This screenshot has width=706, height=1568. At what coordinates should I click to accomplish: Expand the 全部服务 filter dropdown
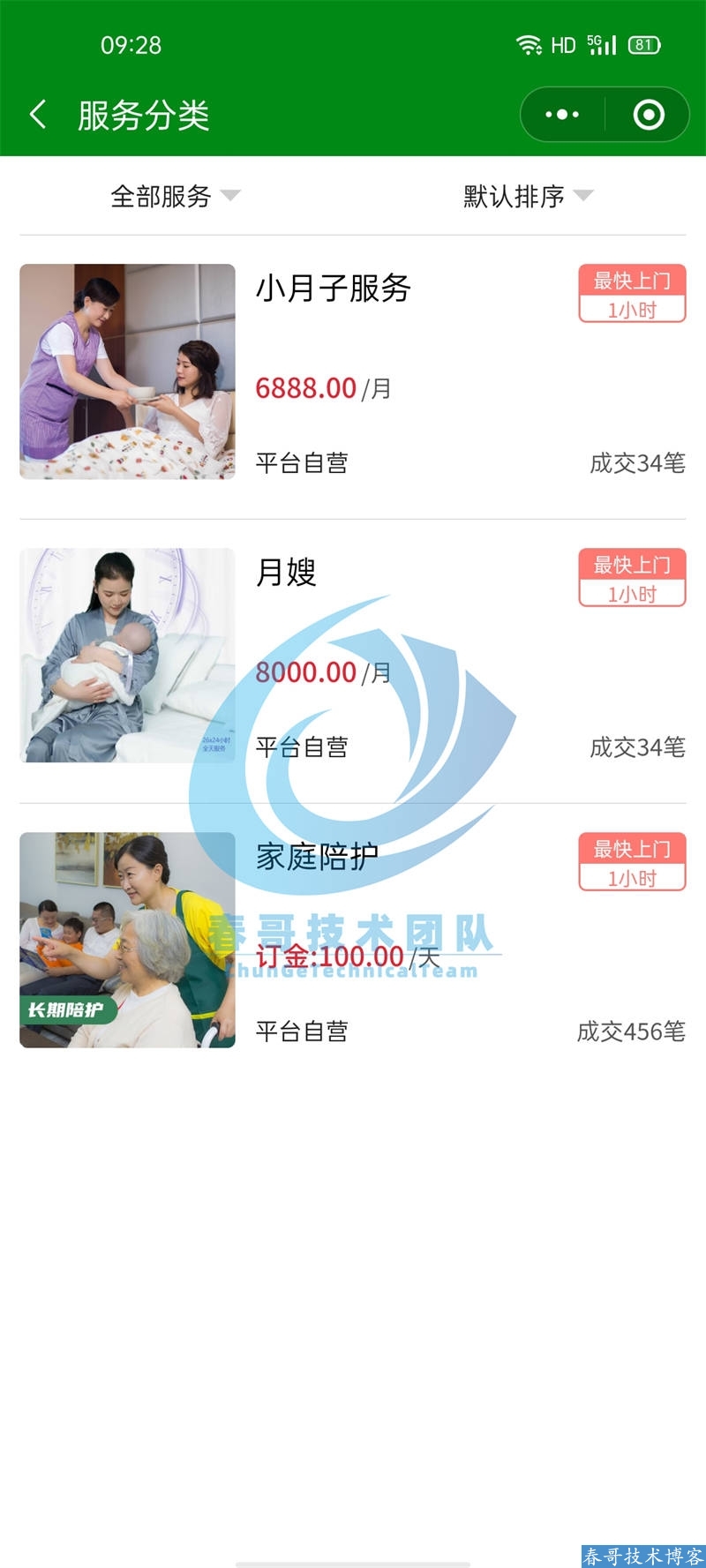click(175, 196)
